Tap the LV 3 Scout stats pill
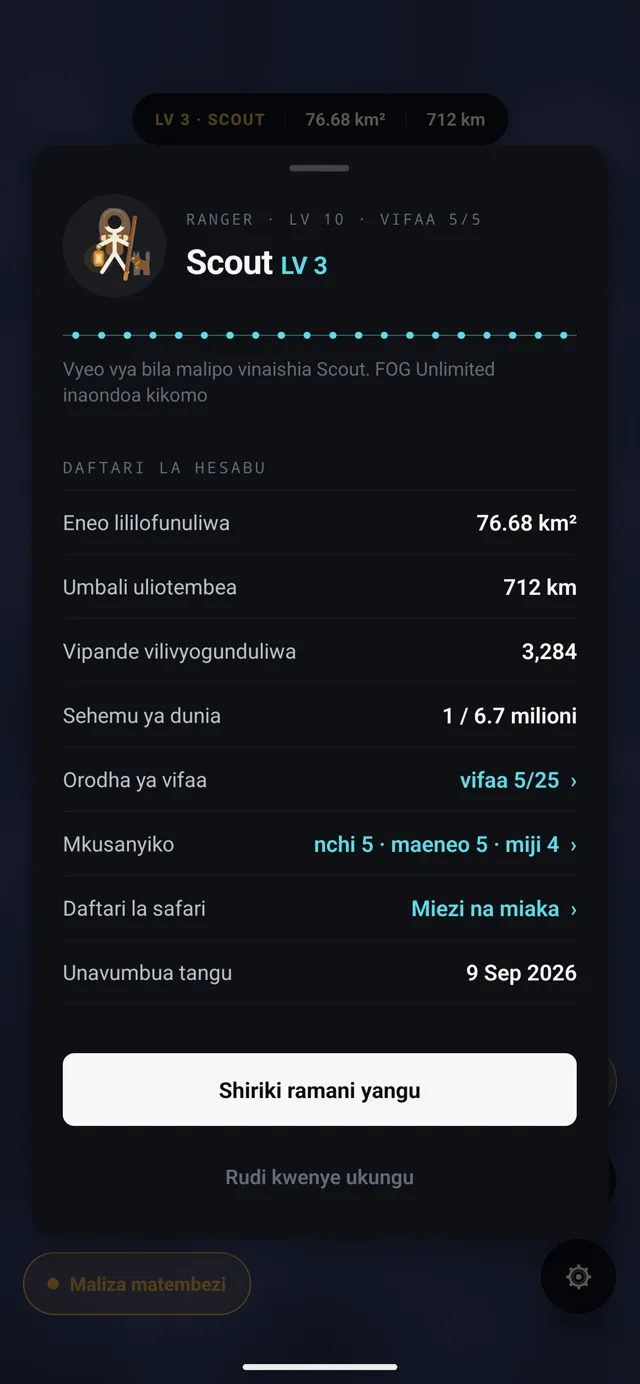 click(320, 120)
